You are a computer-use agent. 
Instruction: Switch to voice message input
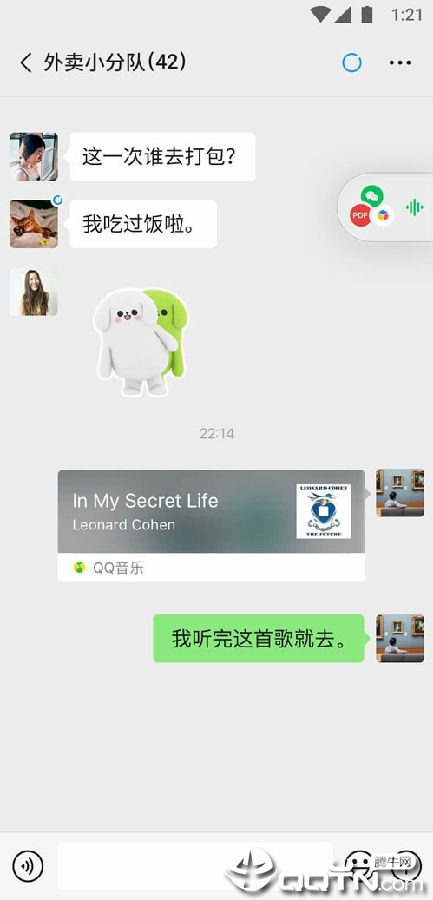(x=28, y=864)
